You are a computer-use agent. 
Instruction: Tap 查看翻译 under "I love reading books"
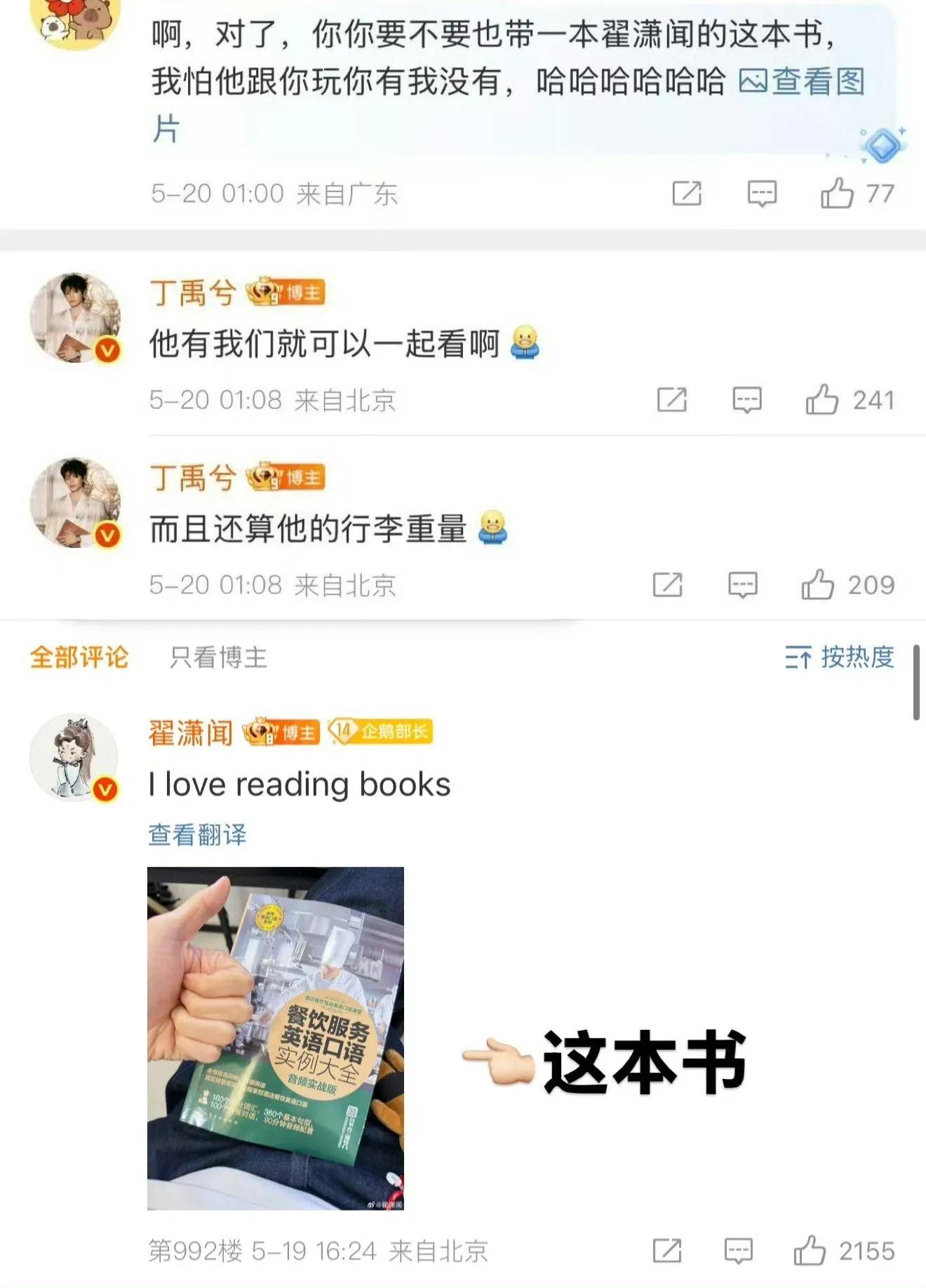[x=197, y=835]
